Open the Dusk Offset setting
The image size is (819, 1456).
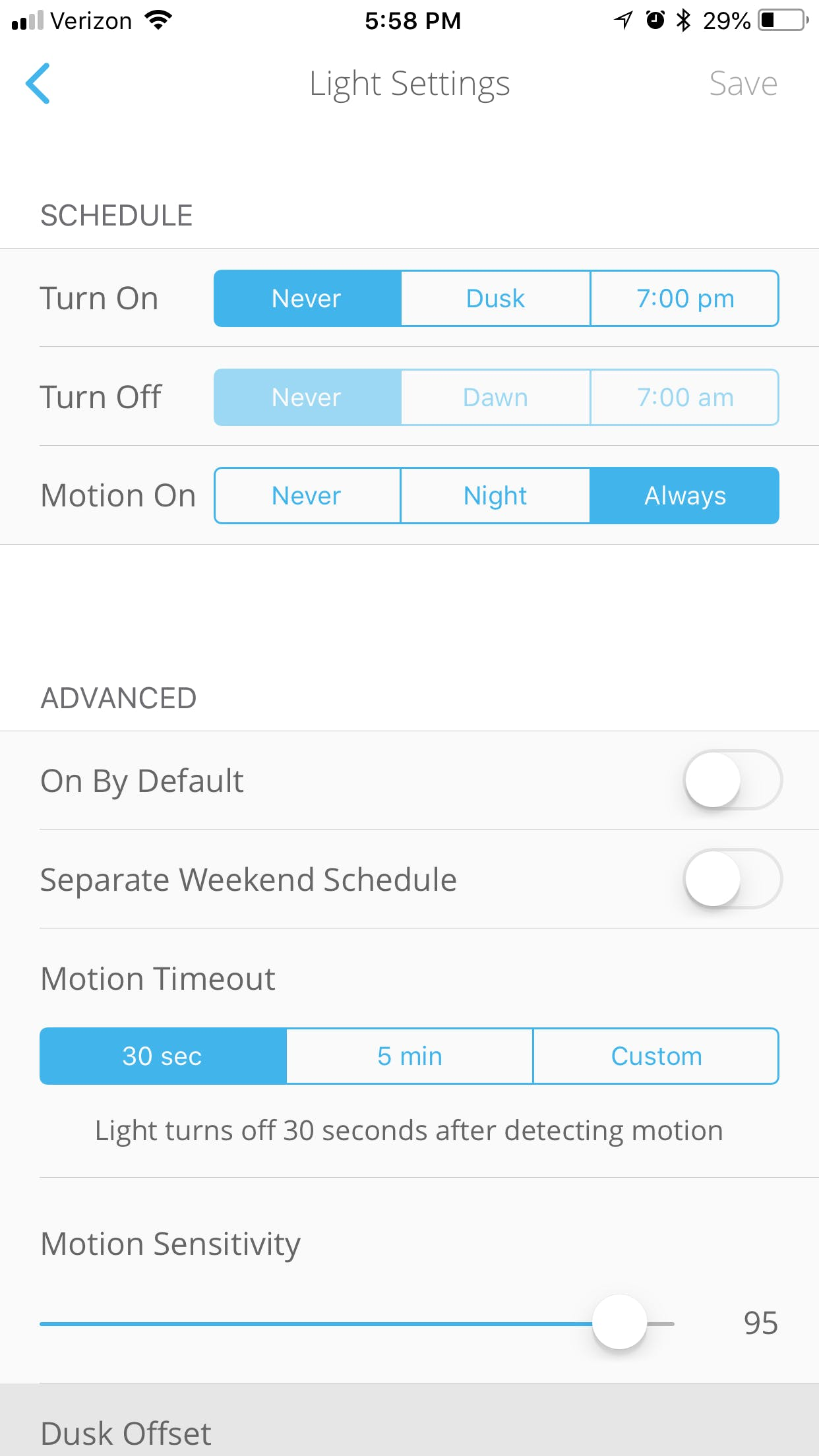tap(125, 1433)
